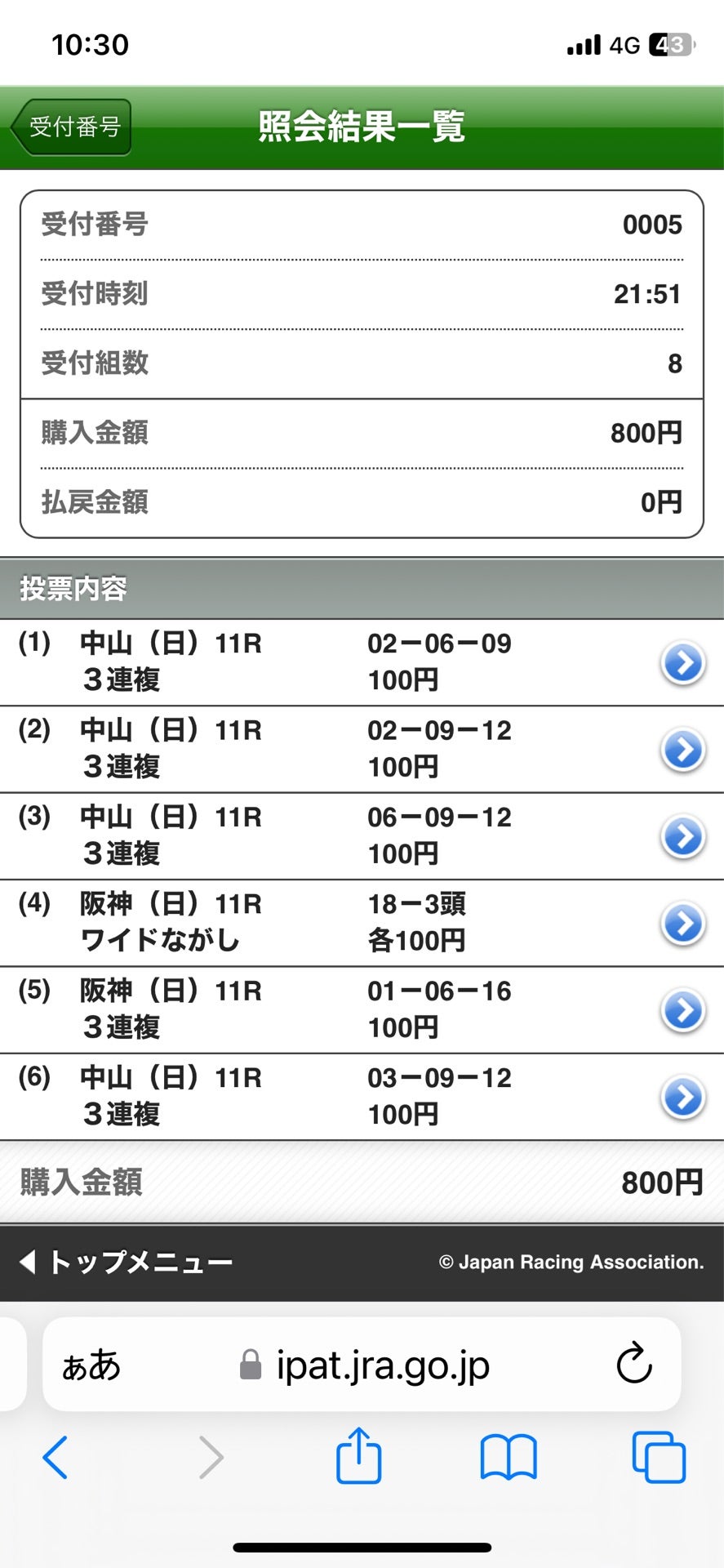The height and width of the screenshot is (1568, 724).
Task: Open details for bet (2) 02－09－12
Action: tap(683, 749)
